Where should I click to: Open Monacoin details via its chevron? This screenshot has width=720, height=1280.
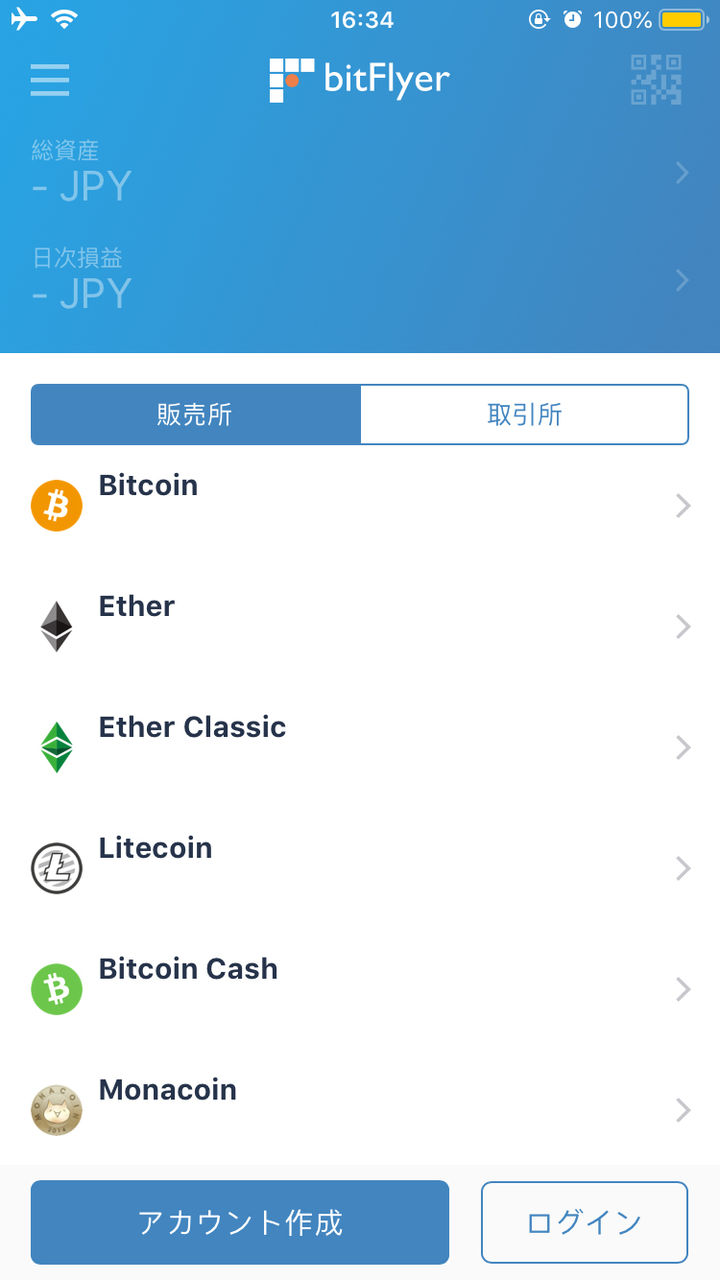point(682,1110)
